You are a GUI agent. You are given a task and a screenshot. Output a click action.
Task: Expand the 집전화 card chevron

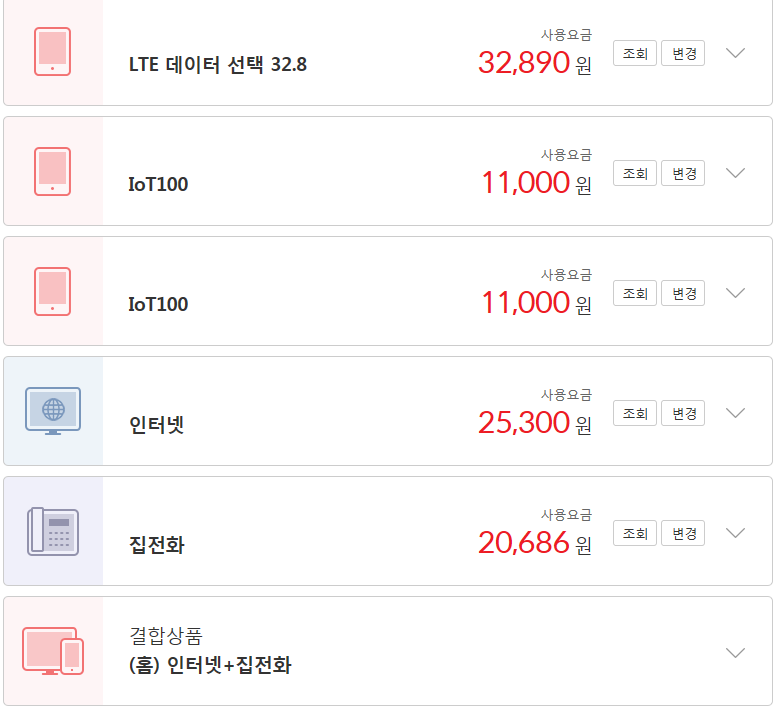(x=735, y=533)
